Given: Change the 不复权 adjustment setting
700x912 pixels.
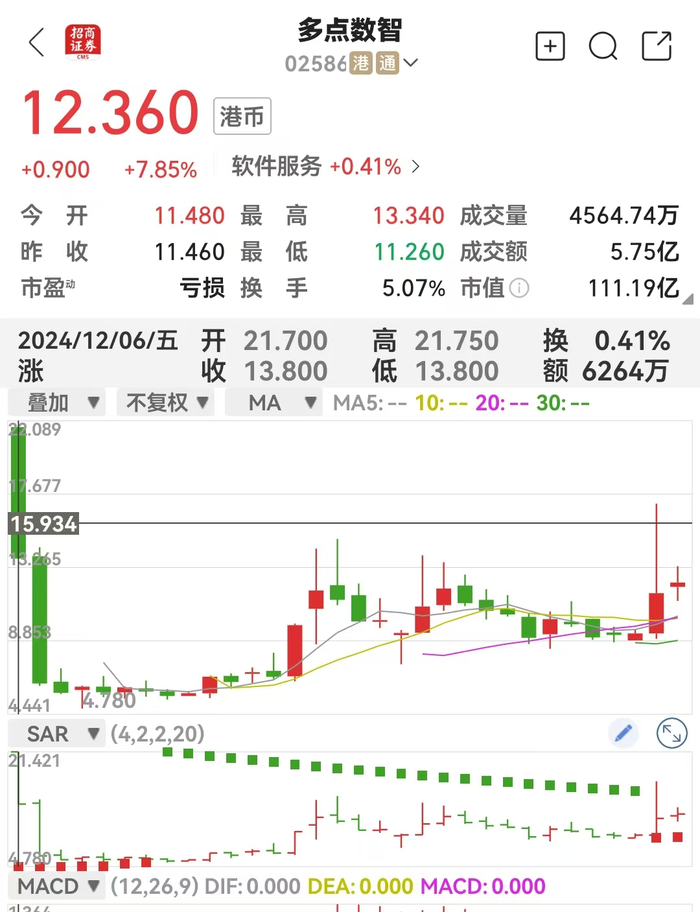Looking at the screenshot, I should click(x=164, y=403).
